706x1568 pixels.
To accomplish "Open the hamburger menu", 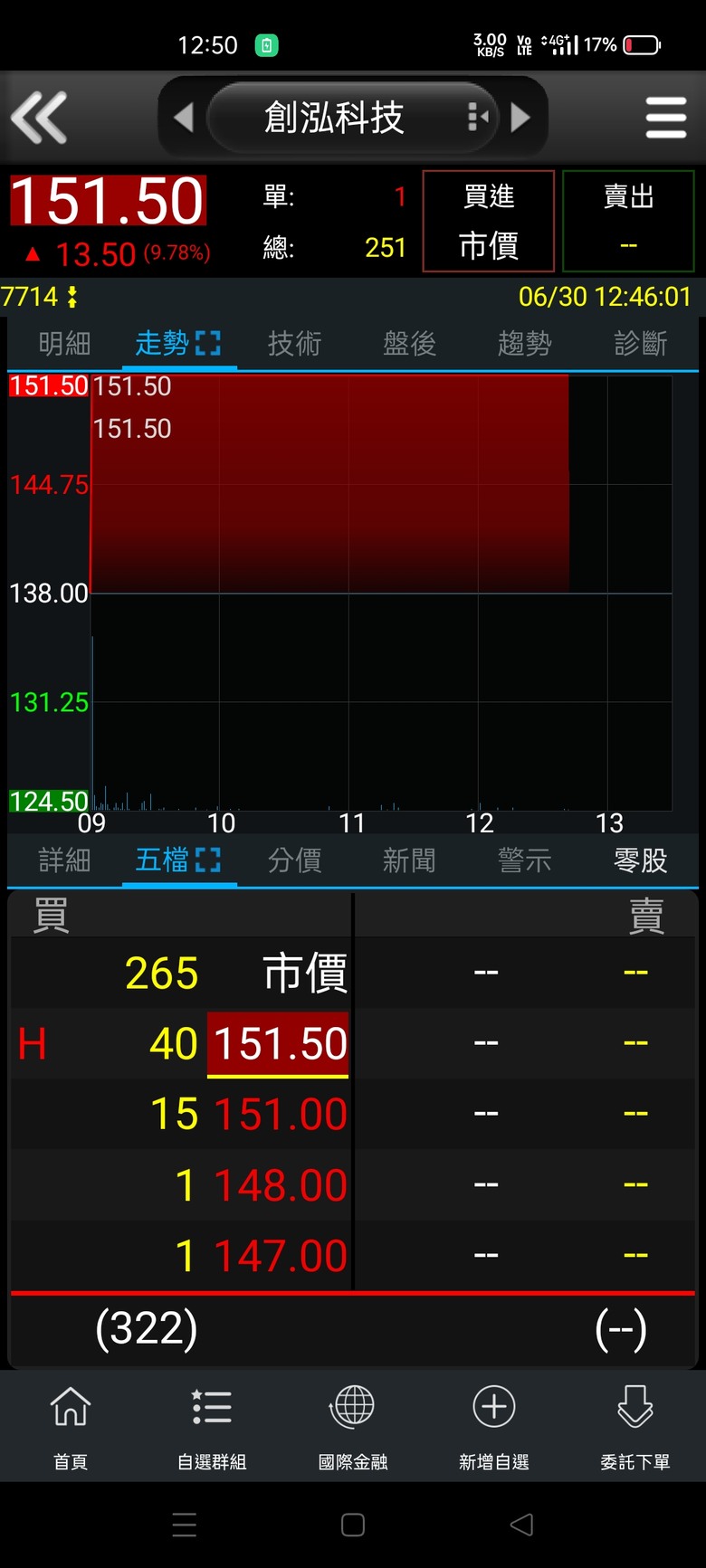I will pyautogui.click(x=666, y=118).
